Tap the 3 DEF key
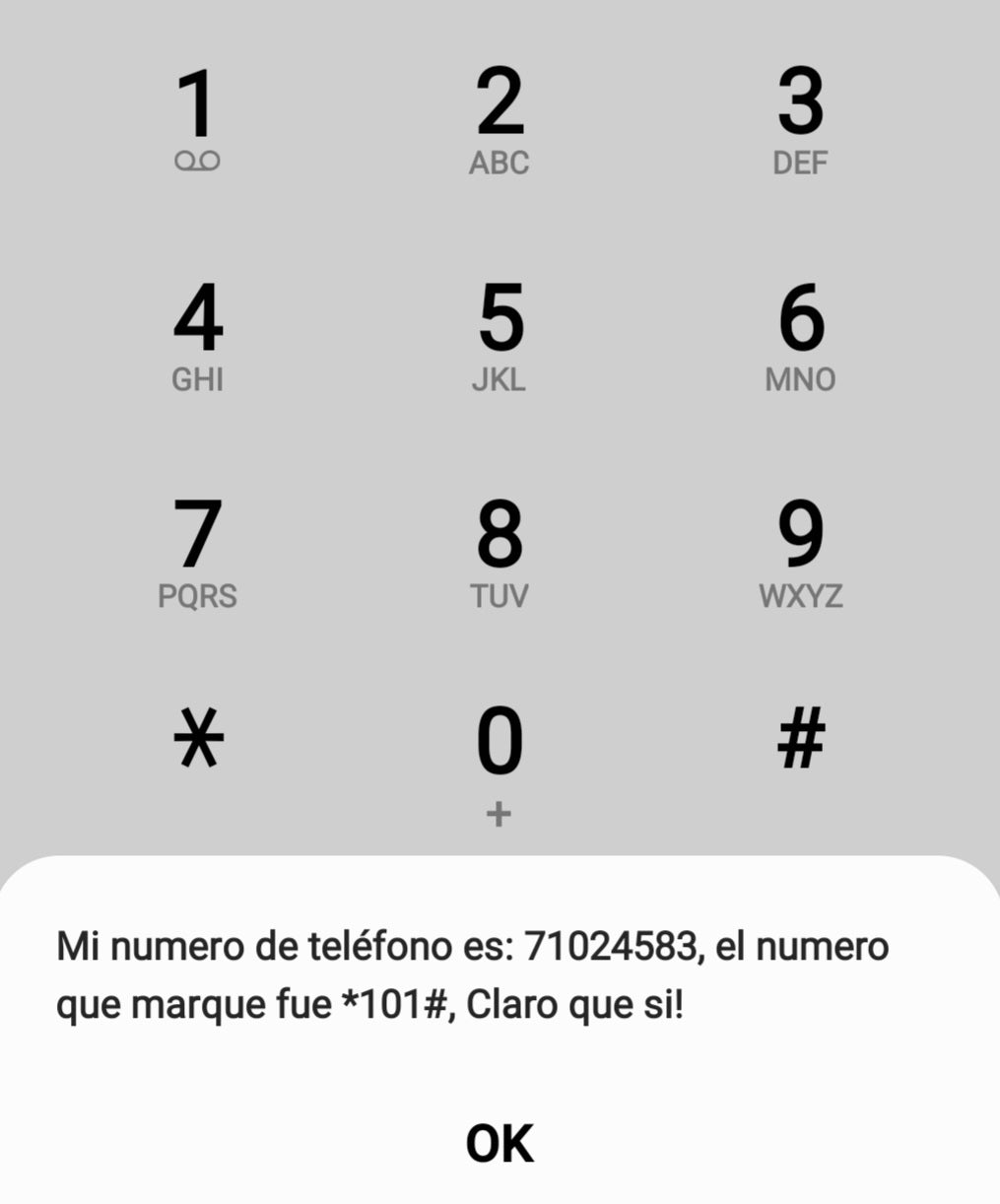Screen dimensions: 1000x1204 [800, 118]
